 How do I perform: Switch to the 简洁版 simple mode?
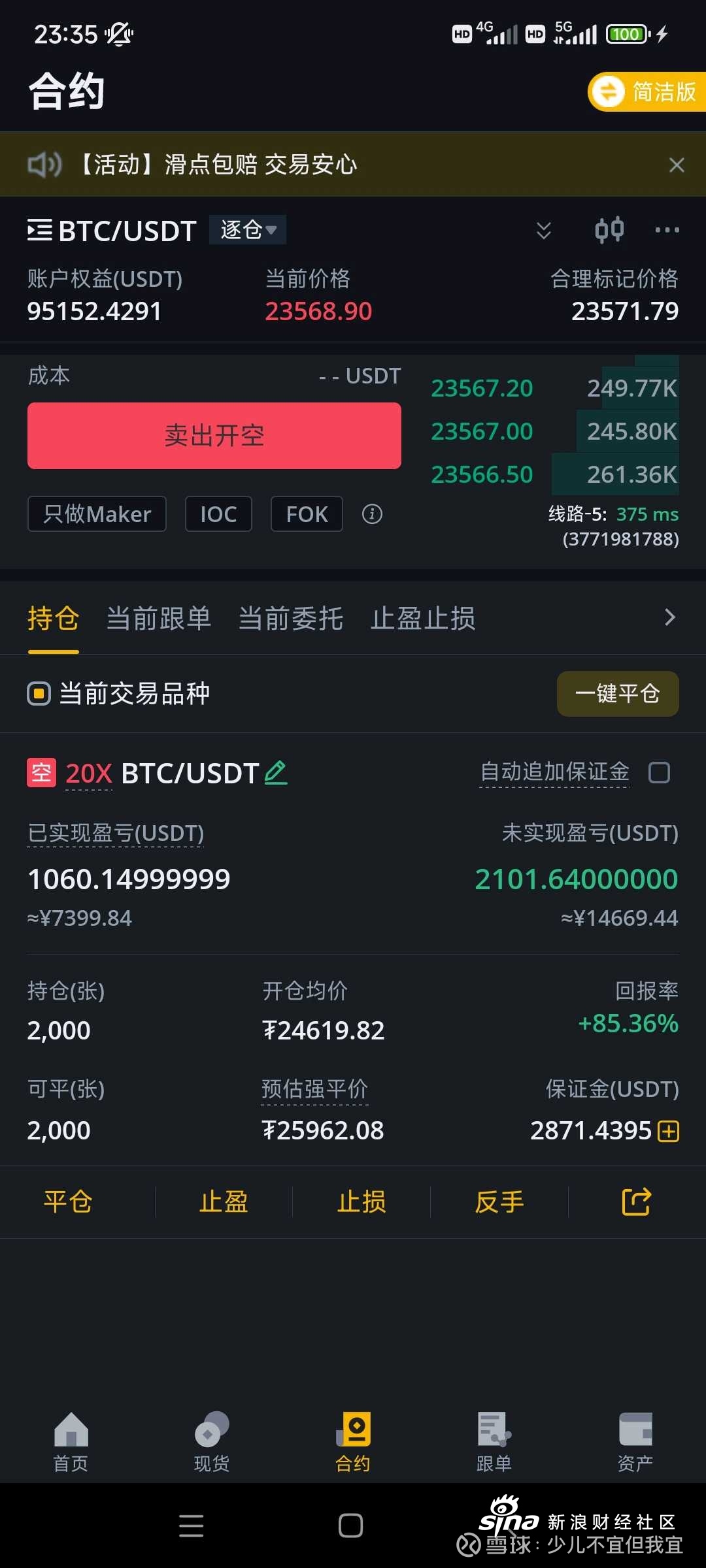pos(647,91)
